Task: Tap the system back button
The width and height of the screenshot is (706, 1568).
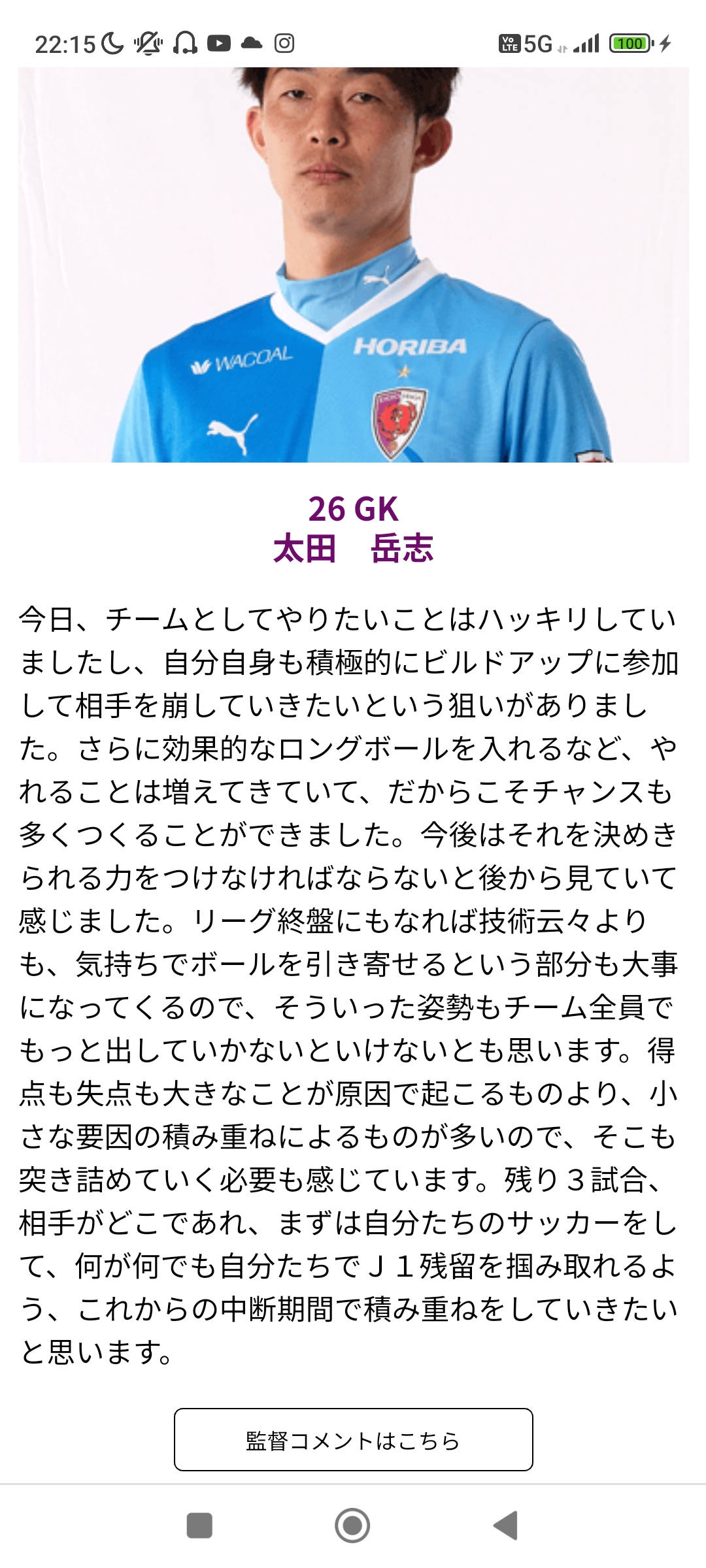Action: 505,1526
